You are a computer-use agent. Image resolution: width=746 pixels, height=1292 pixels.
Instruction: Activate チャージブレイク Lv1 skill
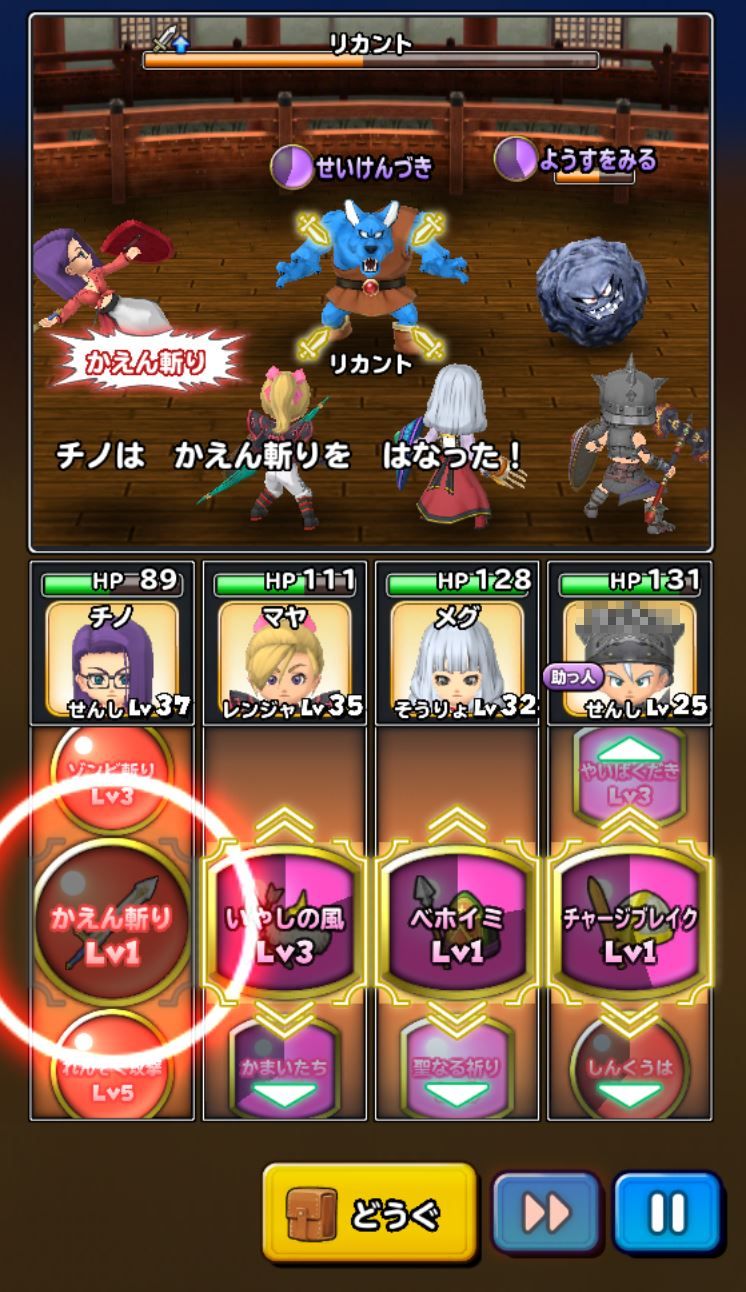point(629,932)
